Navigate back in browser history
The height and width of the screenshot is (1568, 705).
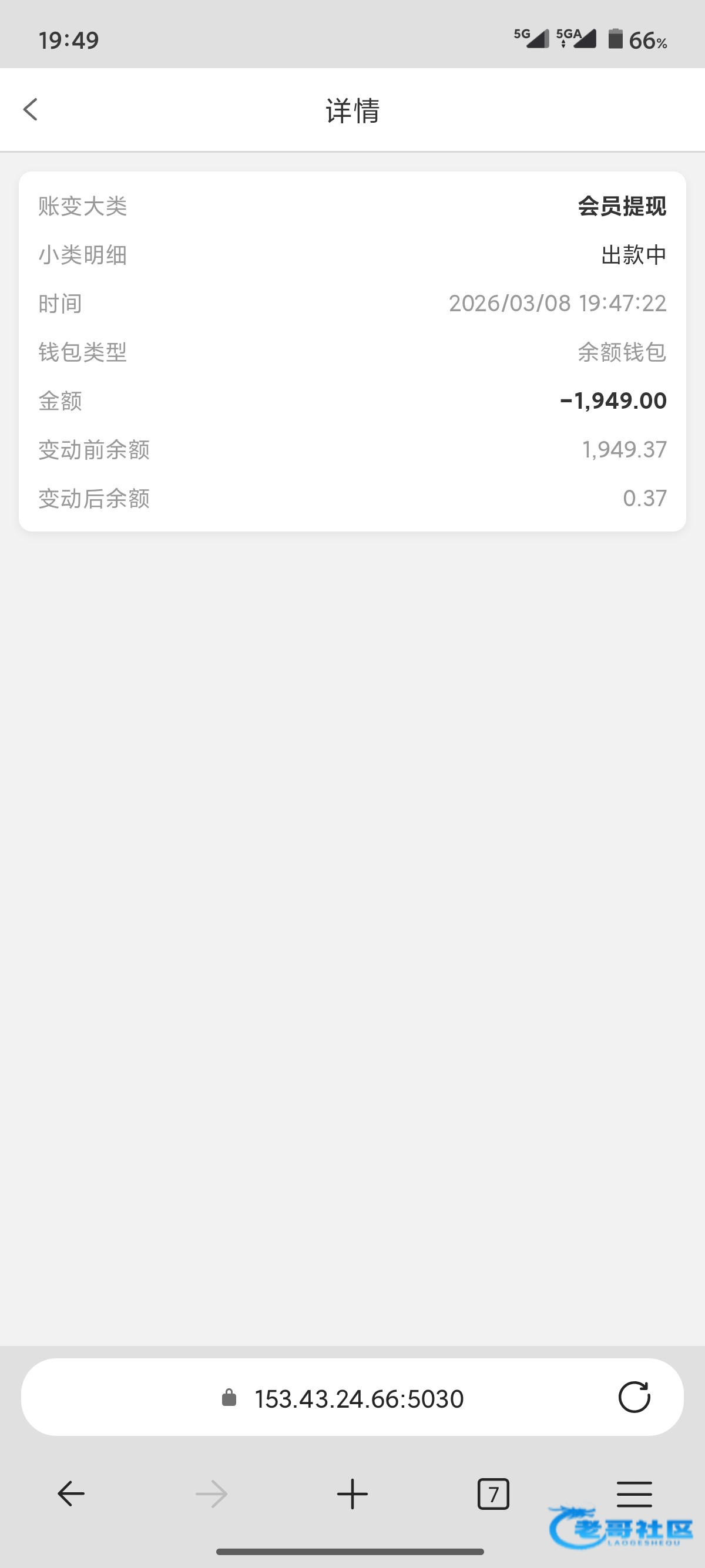[x=70, y=1494]
